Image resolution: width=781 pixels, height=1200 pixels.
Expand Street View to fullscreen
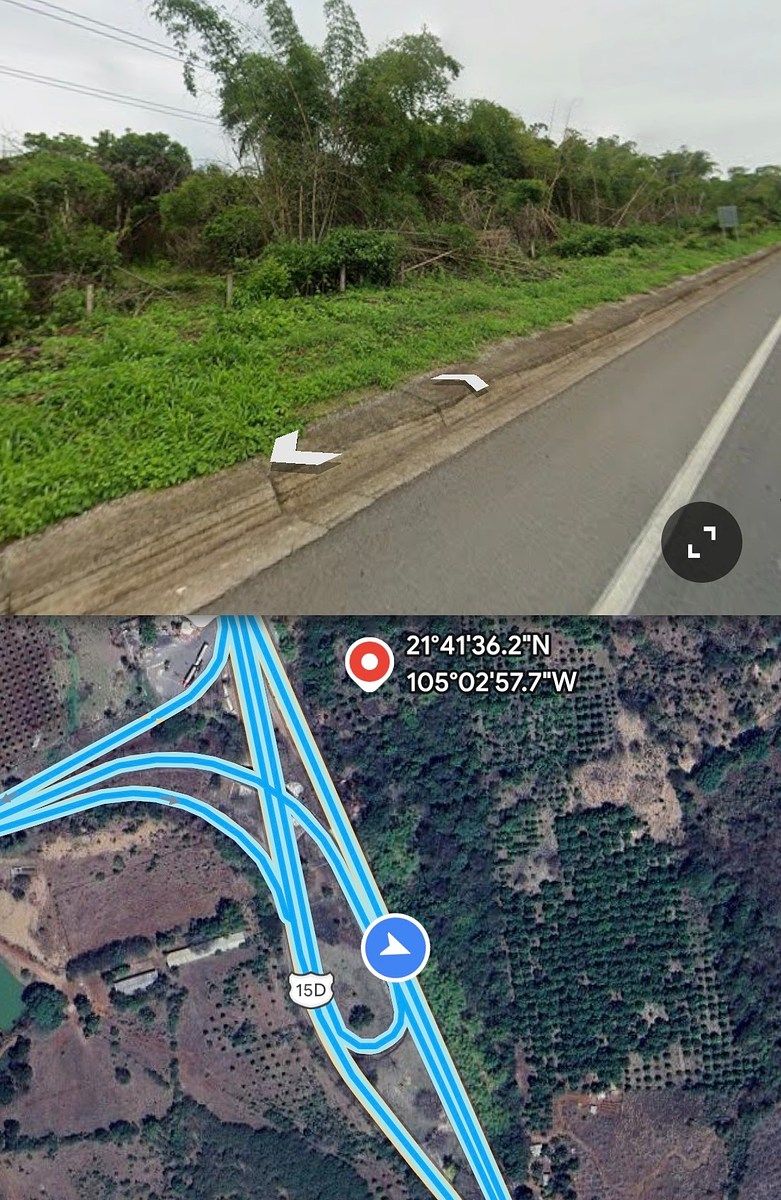pyautogui.click(x=701, y=542)
